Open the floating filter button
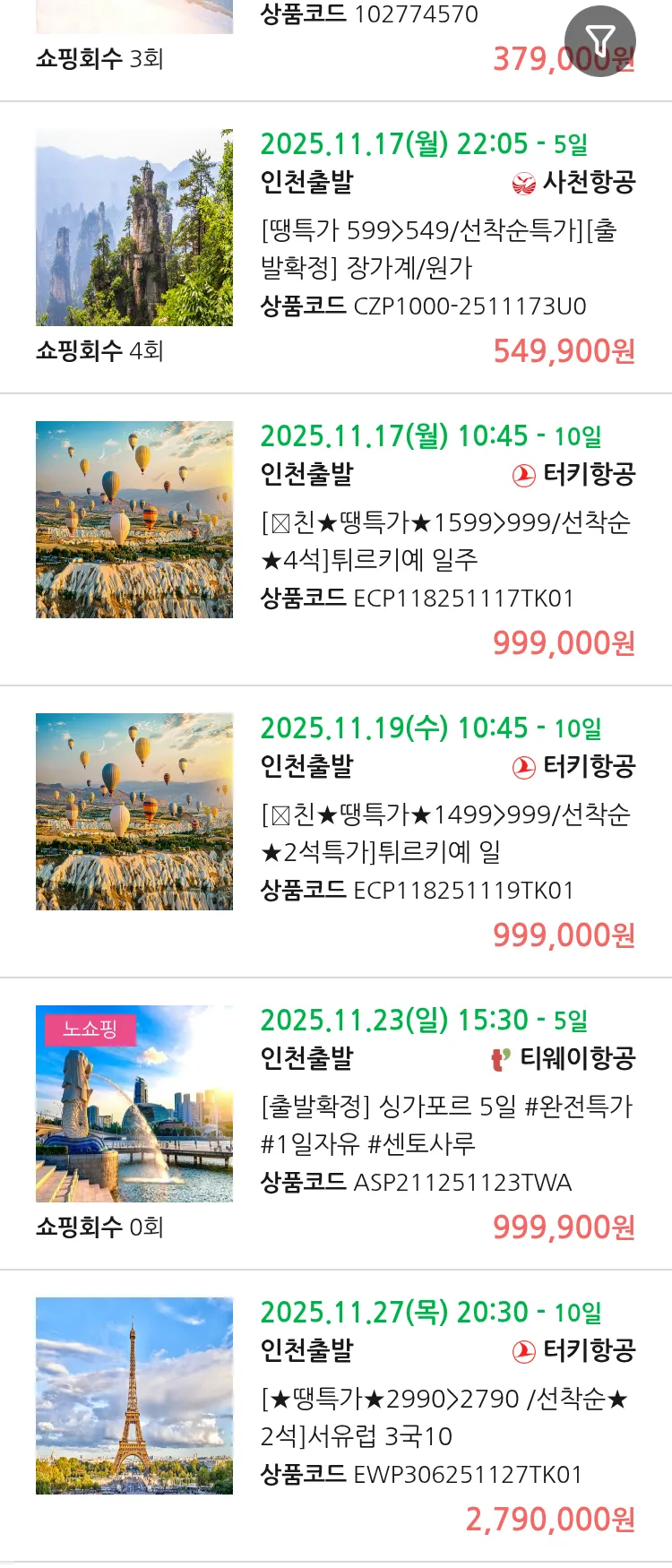The image size is (672, 1568). pos(599,40)
